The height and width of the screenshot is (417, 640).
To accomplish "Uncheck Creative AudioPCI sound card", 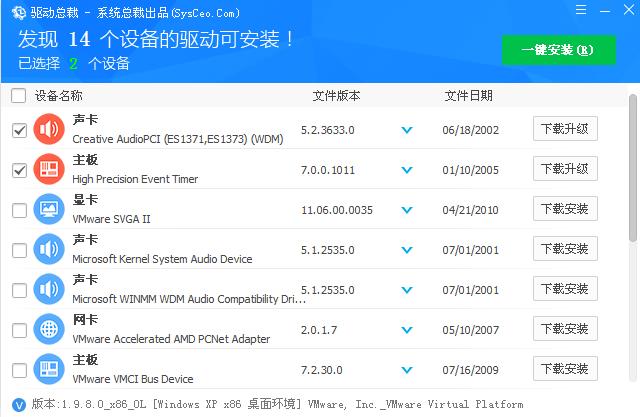I will coord(19,130).
